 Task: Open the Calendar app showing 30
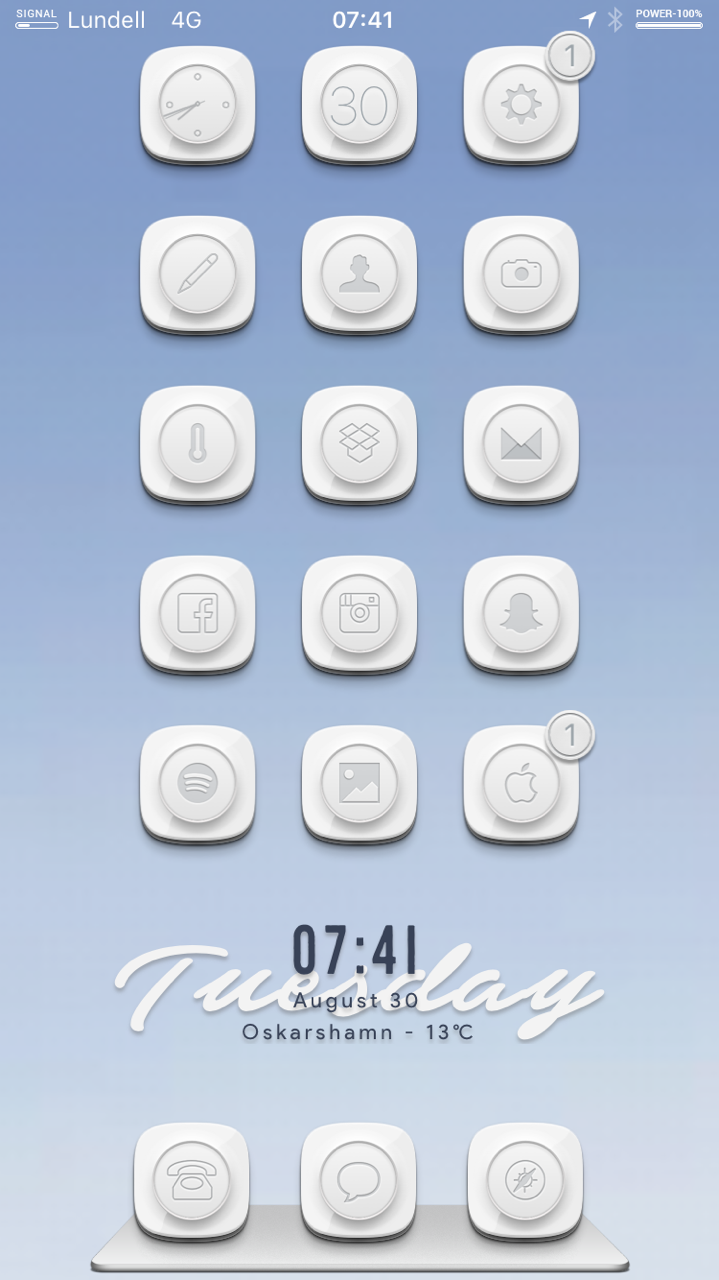click(x=359, y=105)
